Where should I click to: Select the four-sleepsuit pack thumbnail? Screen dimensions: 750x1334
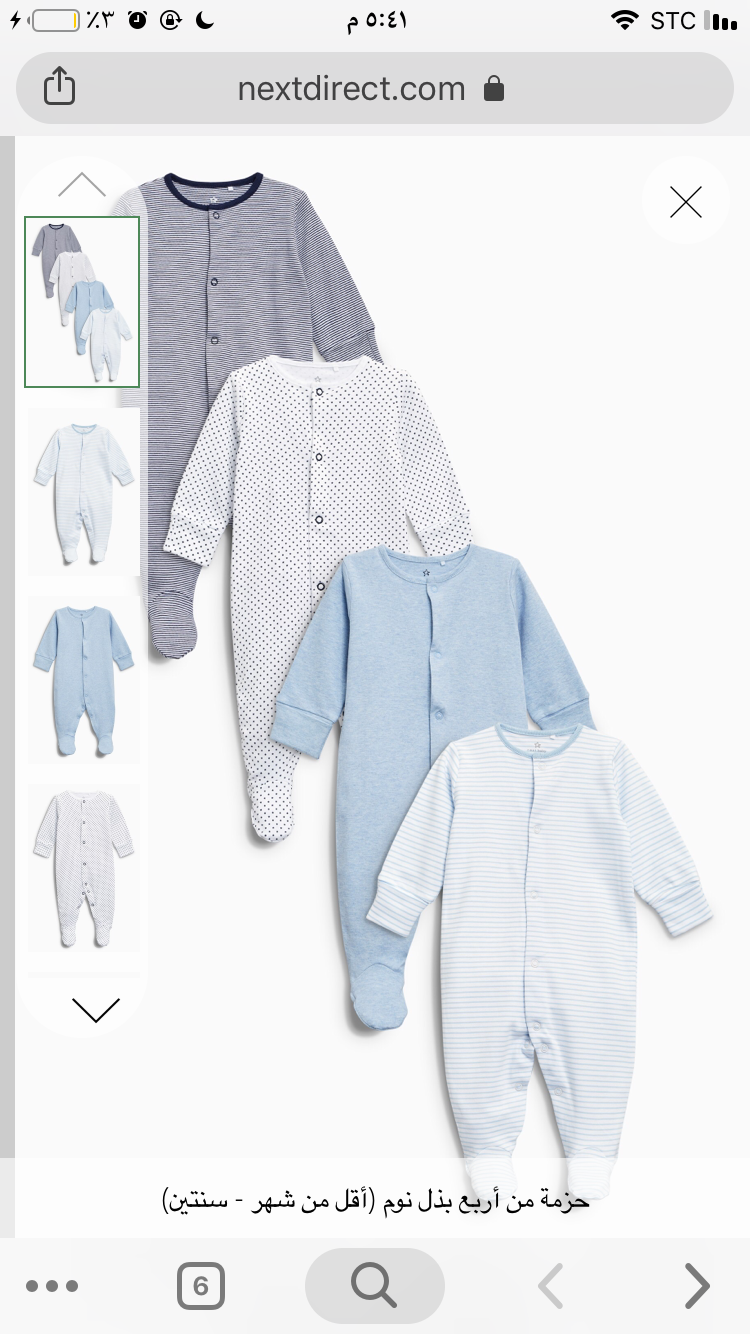pyautogui.click(x=82, y=302)
